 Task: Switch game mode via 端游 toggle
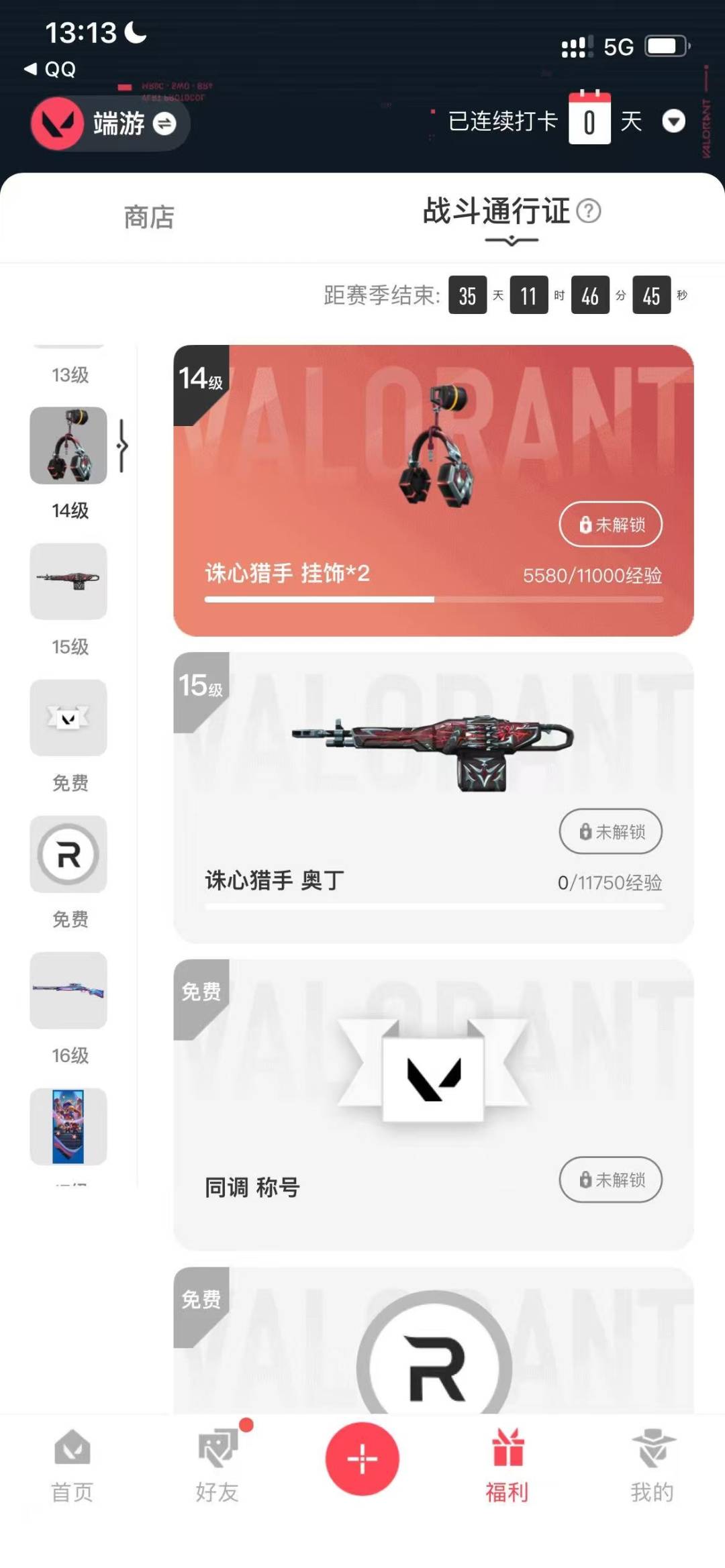(x=164, y=123)
